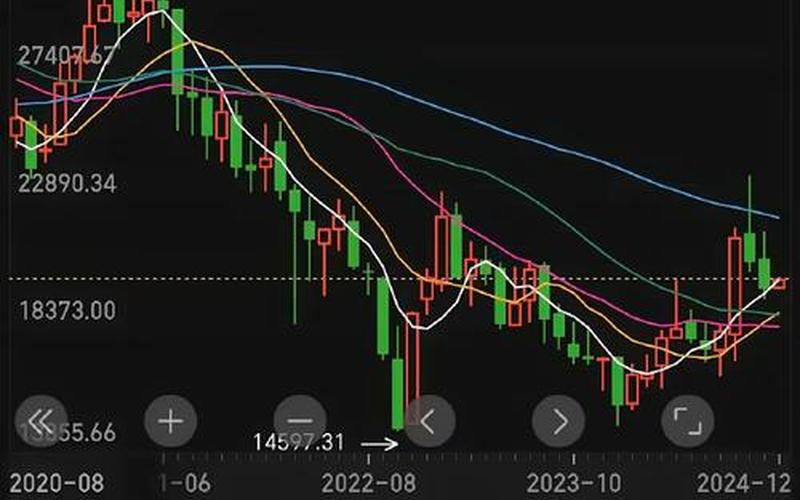Expand the chart to fullscreen
Viewport: 800px width, 500px height.
coord(687,420)
